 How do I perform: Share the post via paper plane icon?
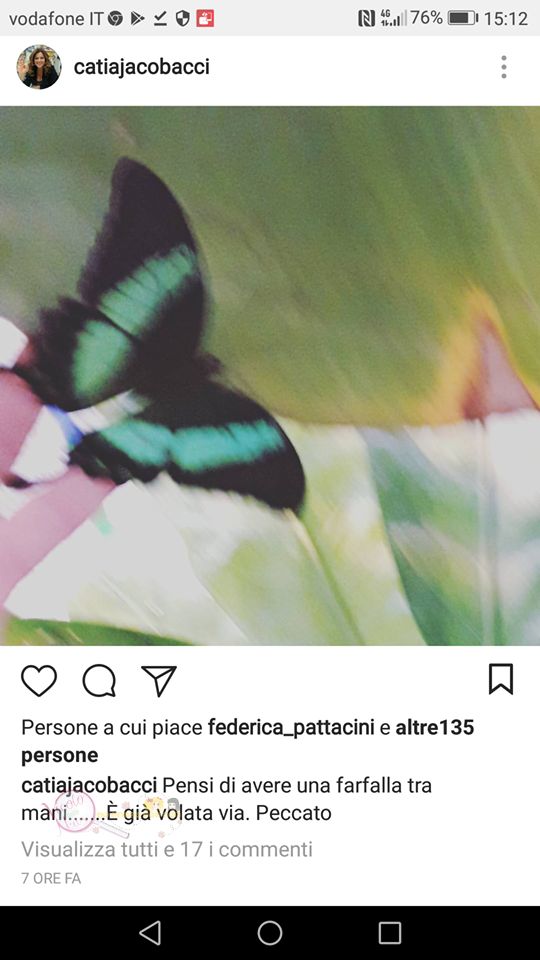click(159, 680)
